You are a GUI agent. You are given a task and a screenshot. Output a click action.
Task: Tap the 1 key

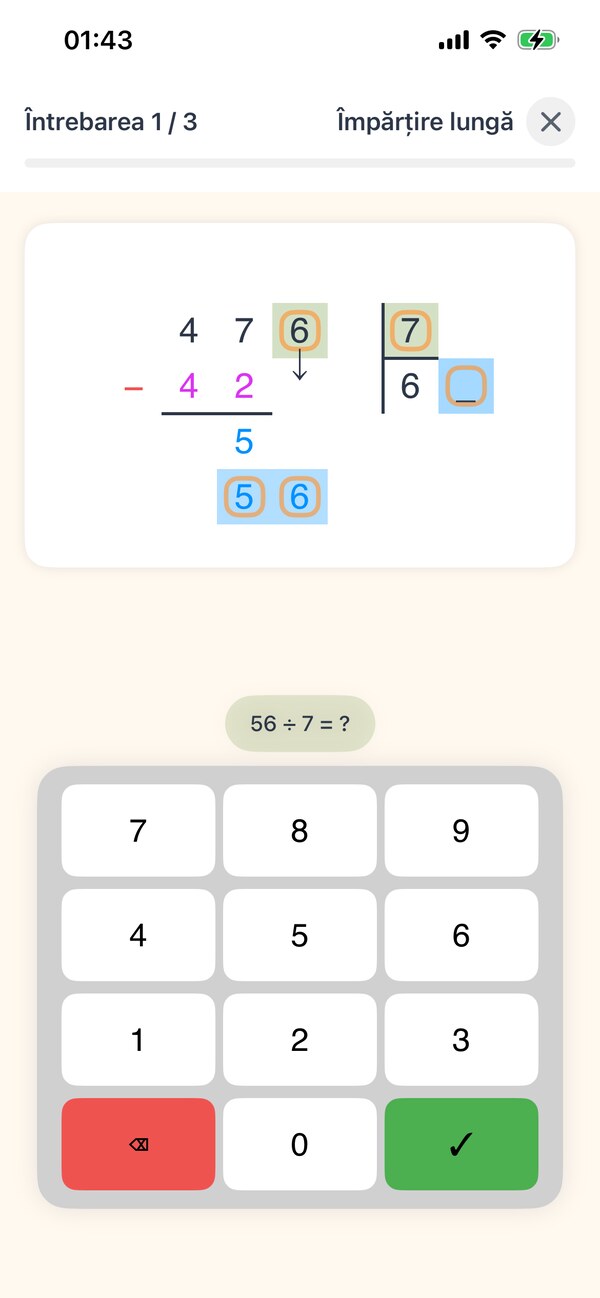pos(138,1040)
